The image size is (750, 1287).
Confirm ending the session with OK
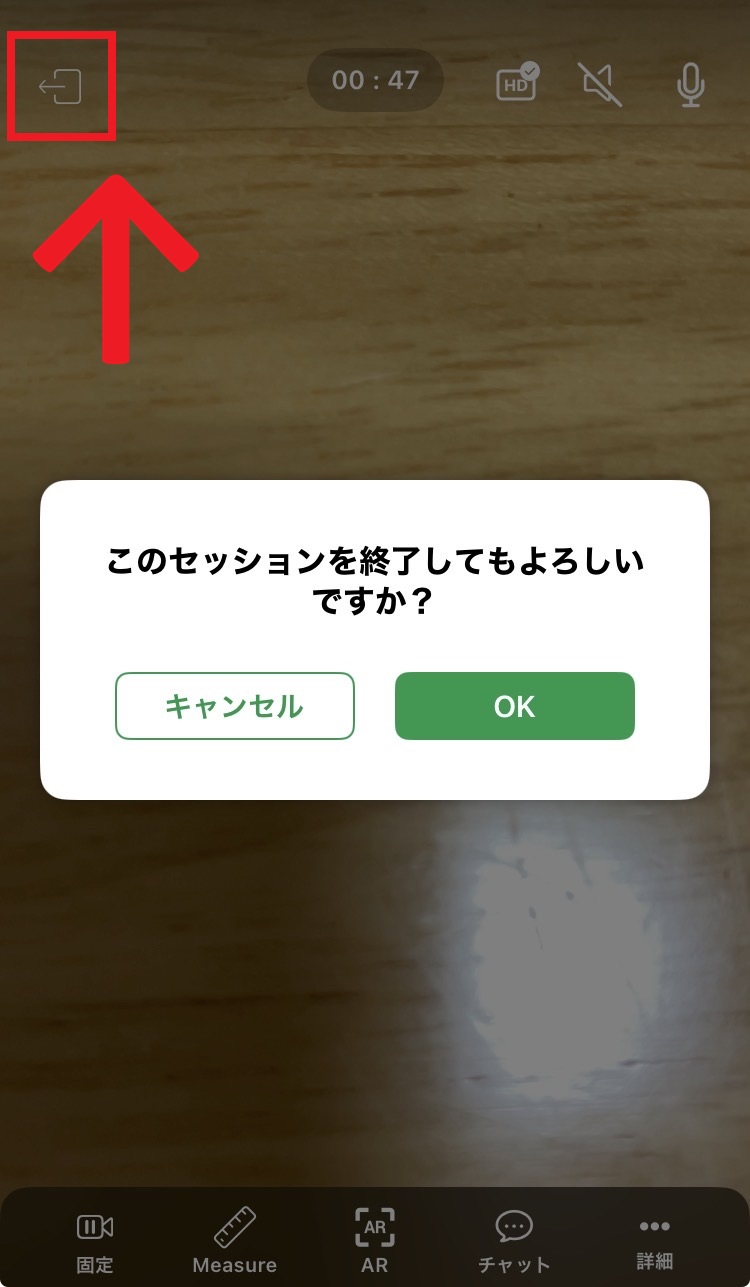[x=514, y=706]
